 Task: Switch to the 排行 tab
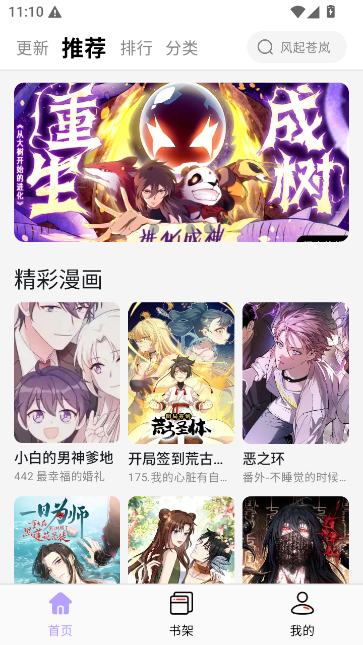point(136,48)
